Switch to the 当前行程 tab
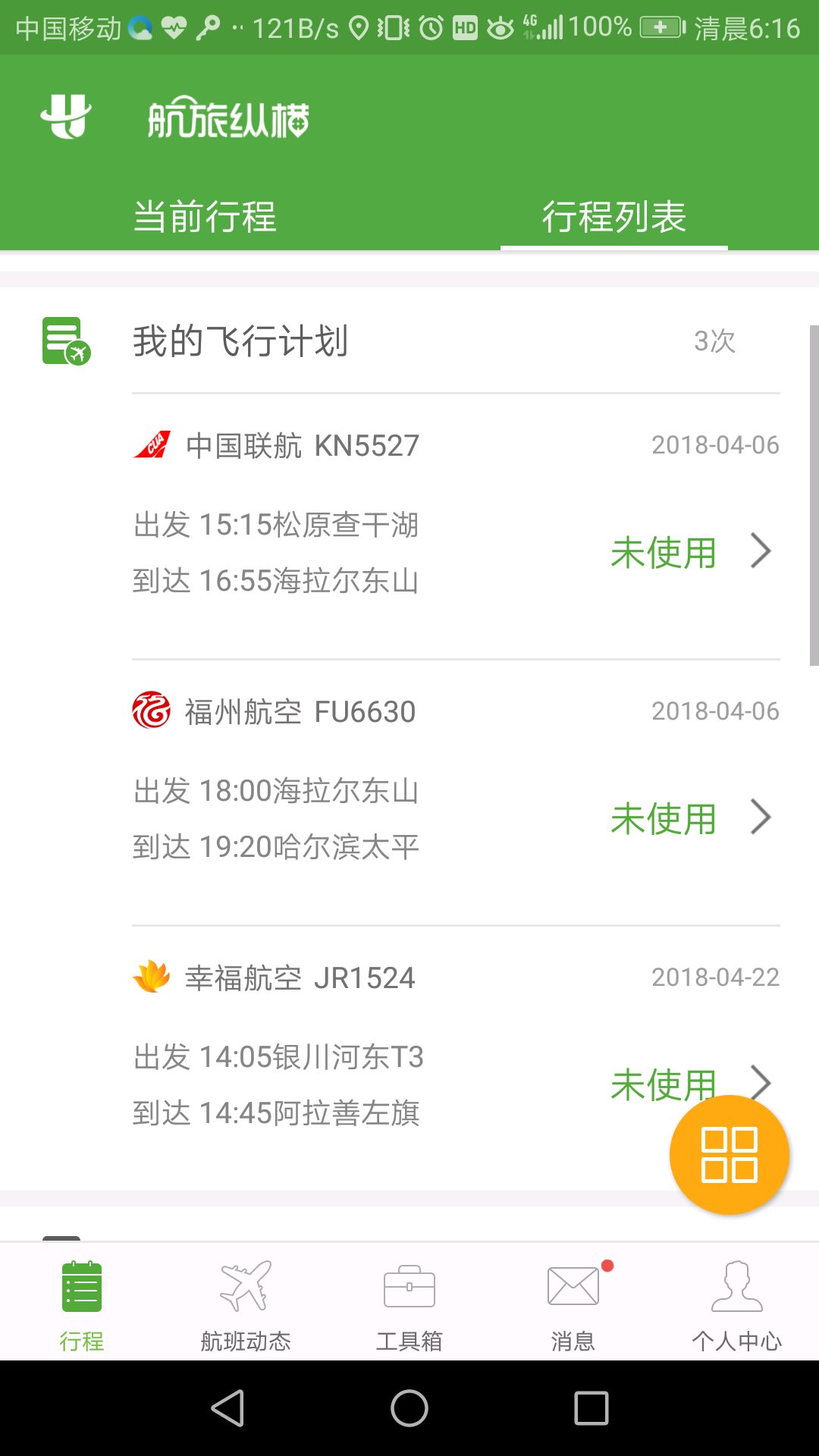This screenshot has height=1456, width=819. pos(205,217)
